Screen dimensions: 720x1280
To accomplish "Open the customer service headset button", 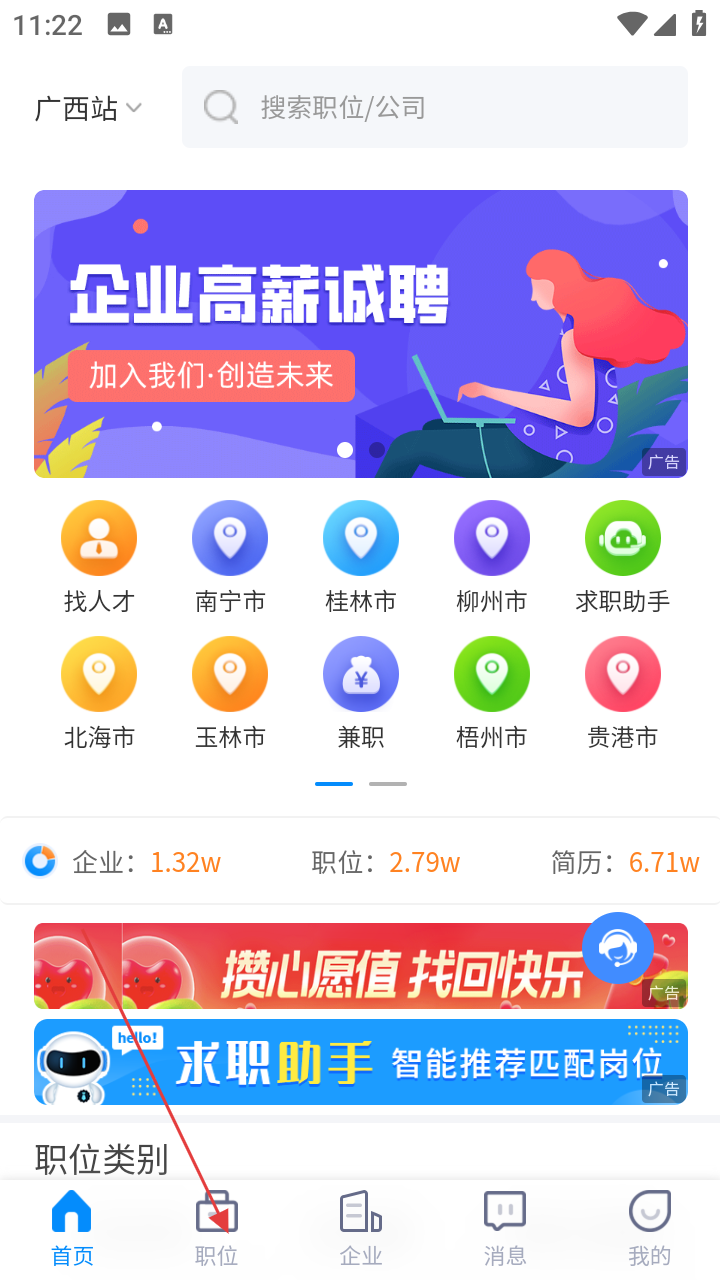I will (618, 948).
